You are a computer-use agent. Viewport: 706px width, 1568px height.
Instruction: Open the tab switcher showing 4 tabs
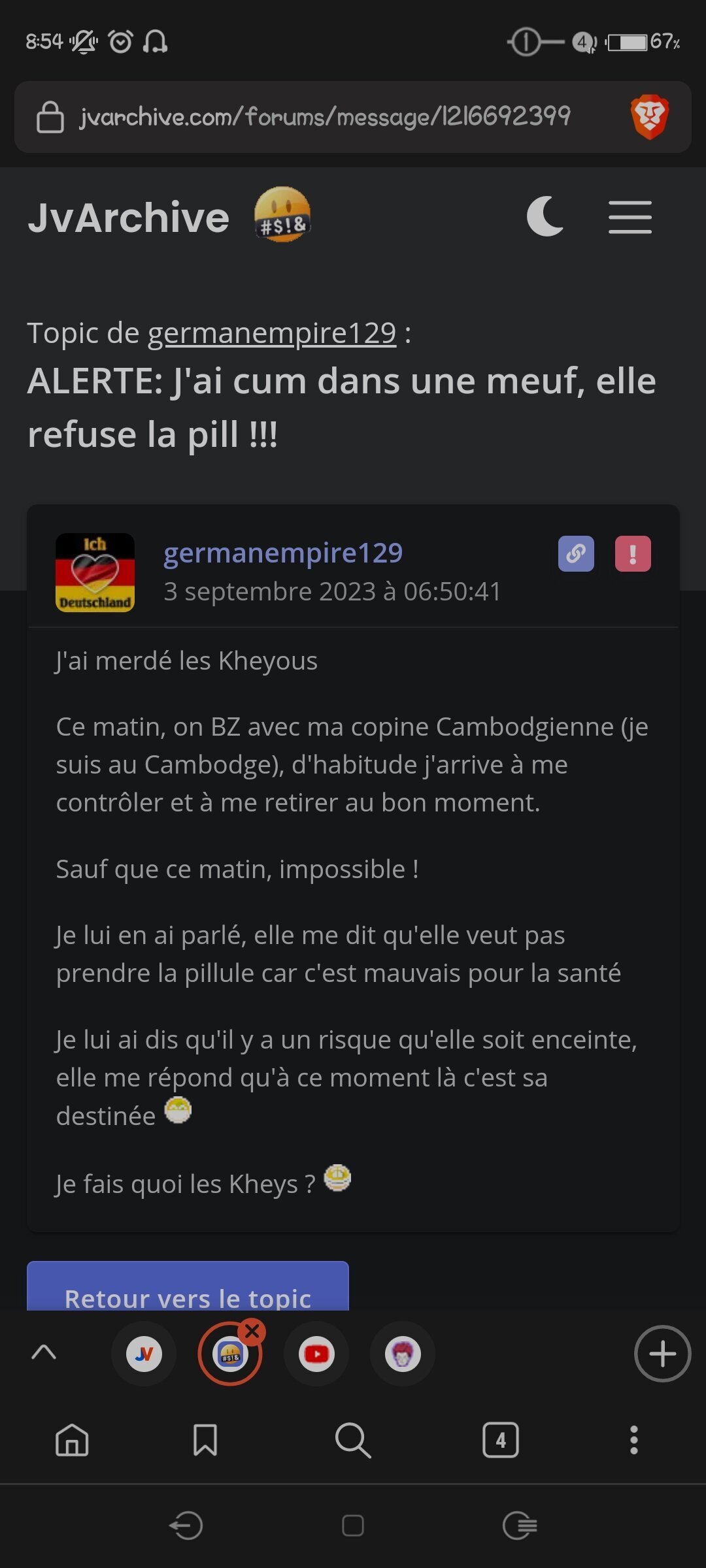tap(501, 1440)
